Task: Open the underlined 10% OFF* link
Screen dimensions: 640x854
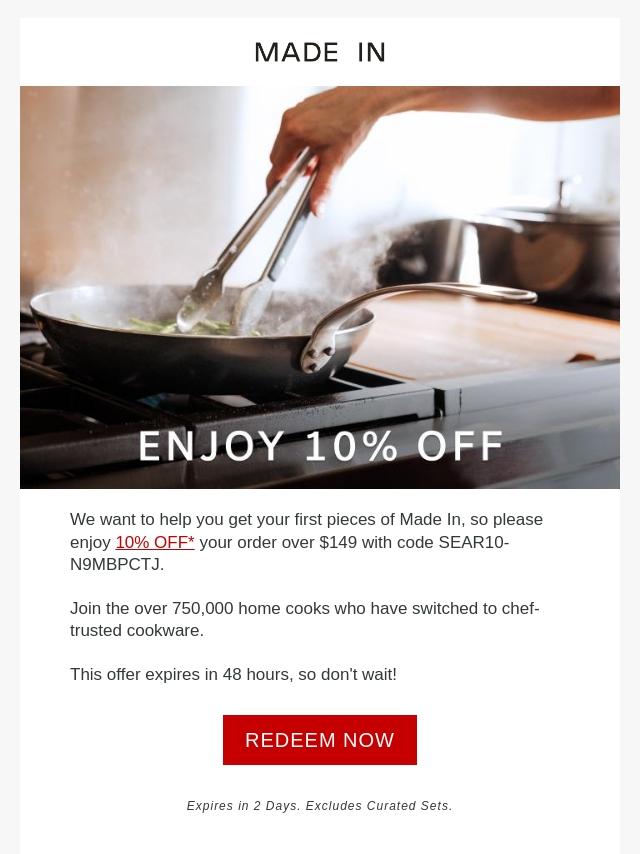Action: pyautogui.click(x=155, y=542)
